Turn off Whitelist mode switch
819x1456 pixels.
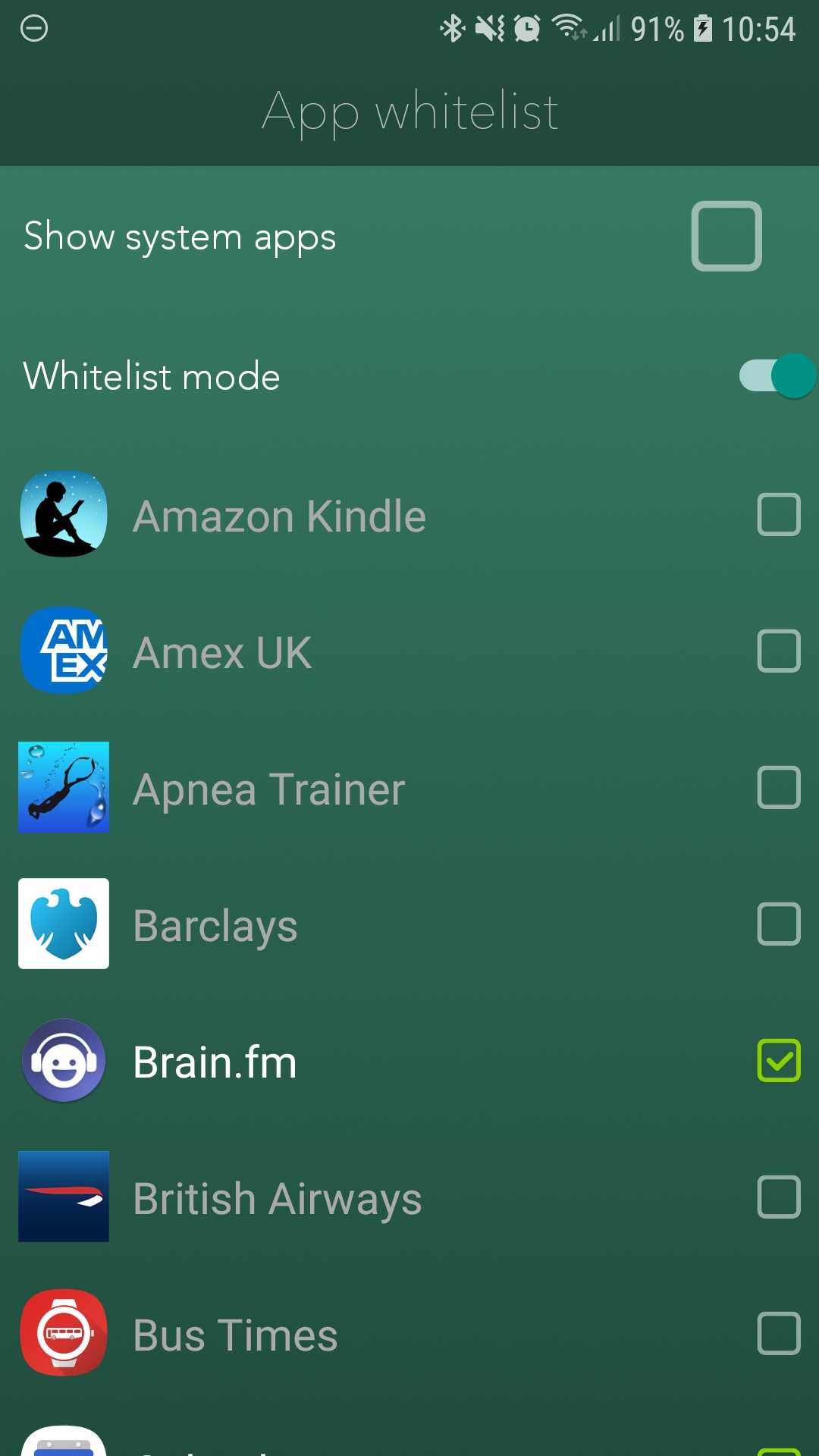(x=777, y=375)
